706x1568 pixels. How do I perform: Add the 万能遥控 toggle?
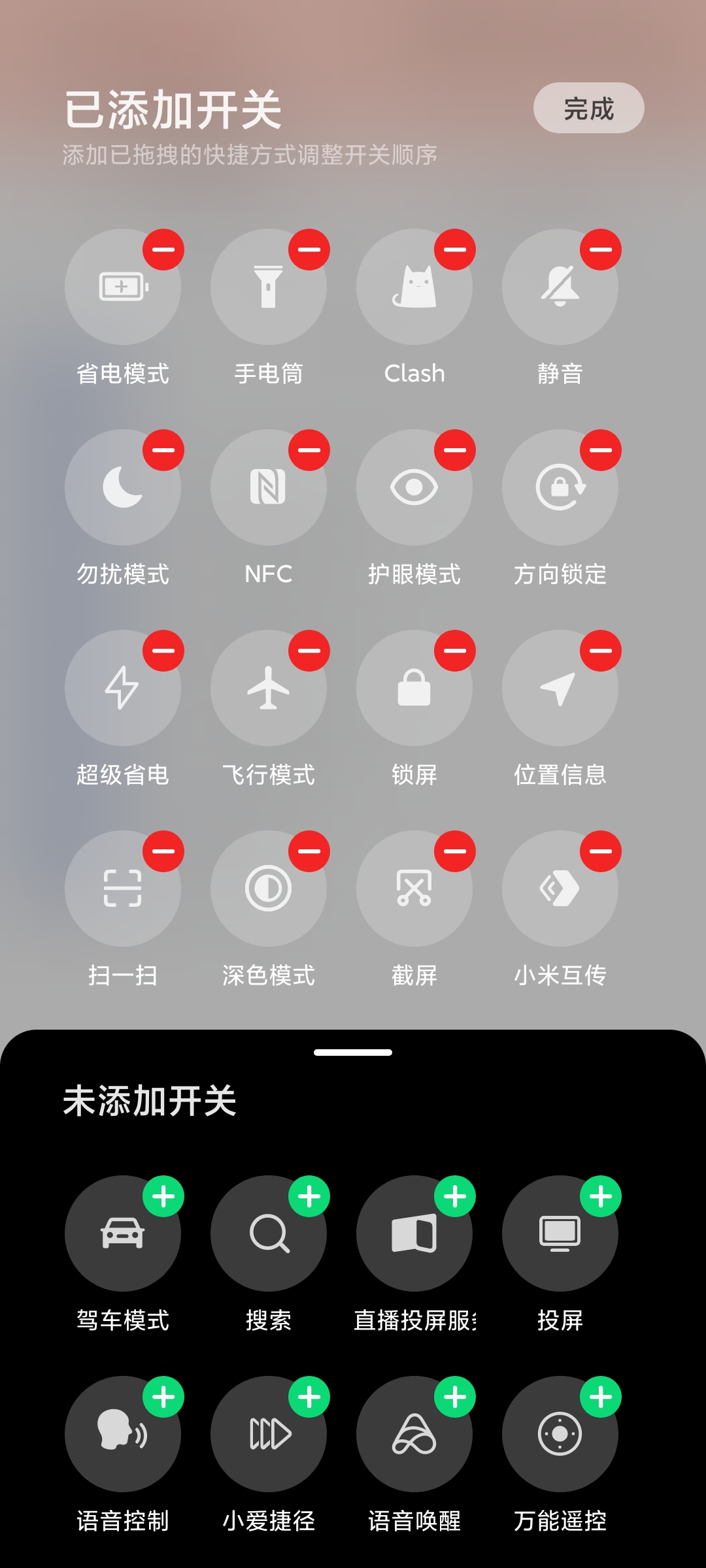[x=601, y=1397]
